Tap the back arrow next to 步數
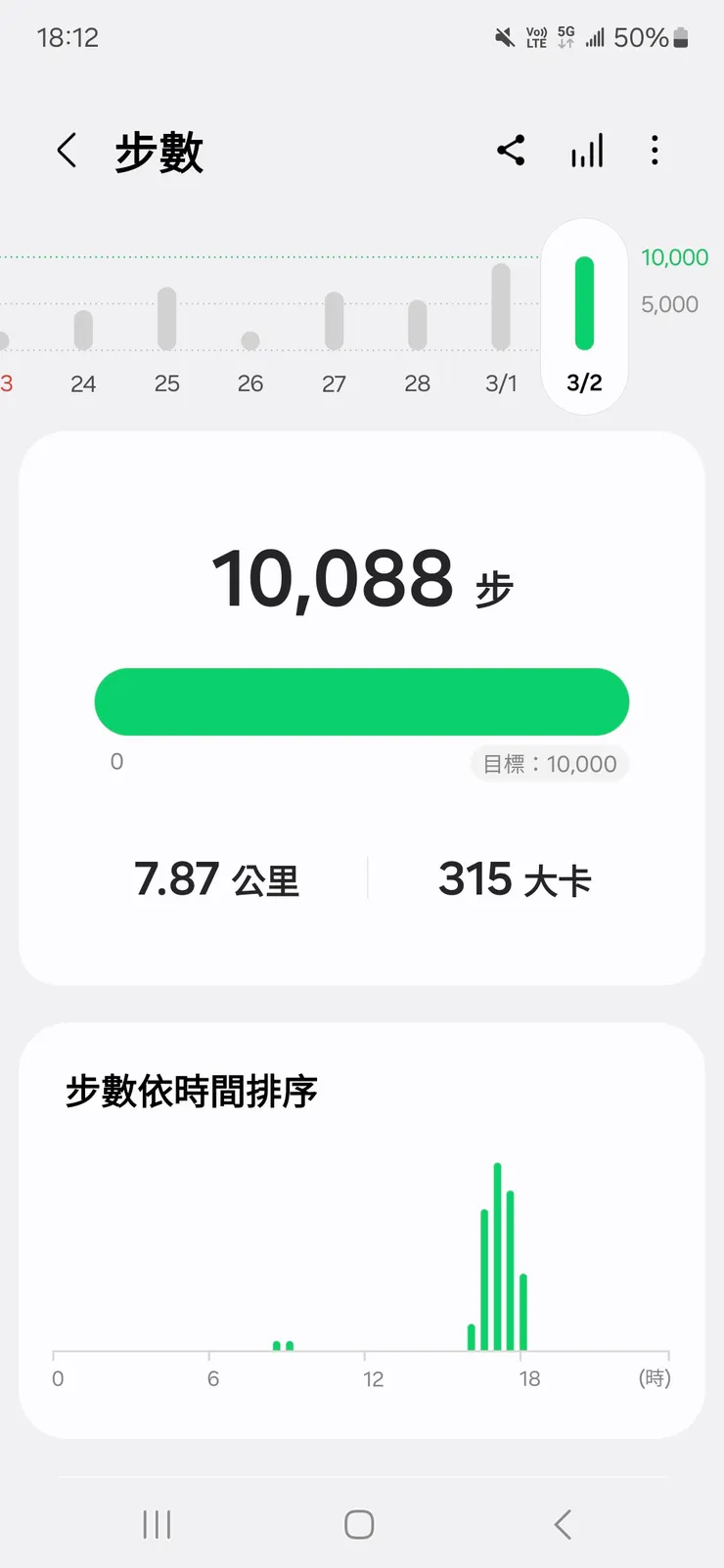This screenshot has height=1568, width=724. click(66, 151)
